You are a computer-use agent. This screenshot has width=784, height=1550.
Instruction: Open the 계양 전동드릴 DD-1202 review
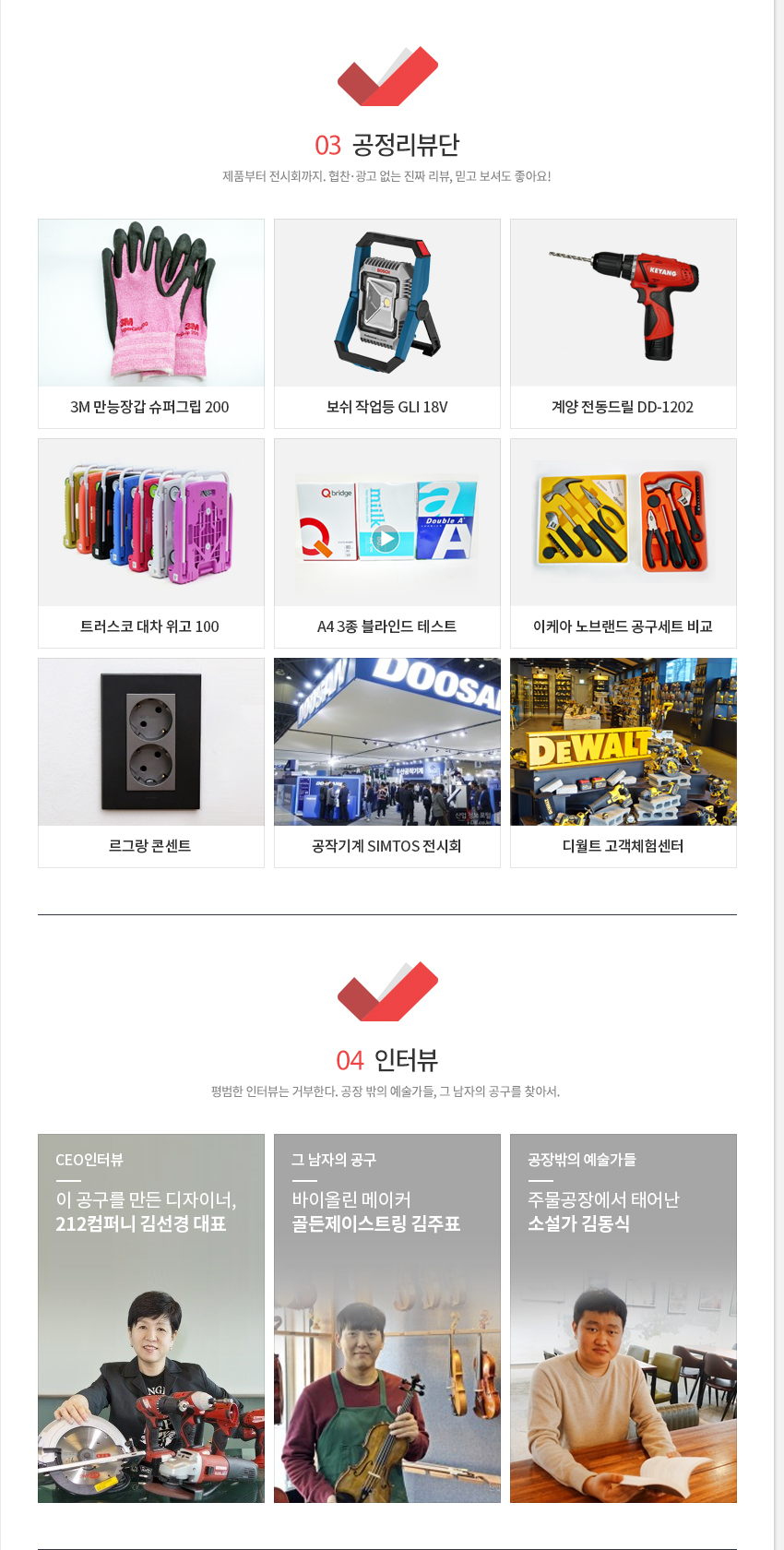point(623,323)
